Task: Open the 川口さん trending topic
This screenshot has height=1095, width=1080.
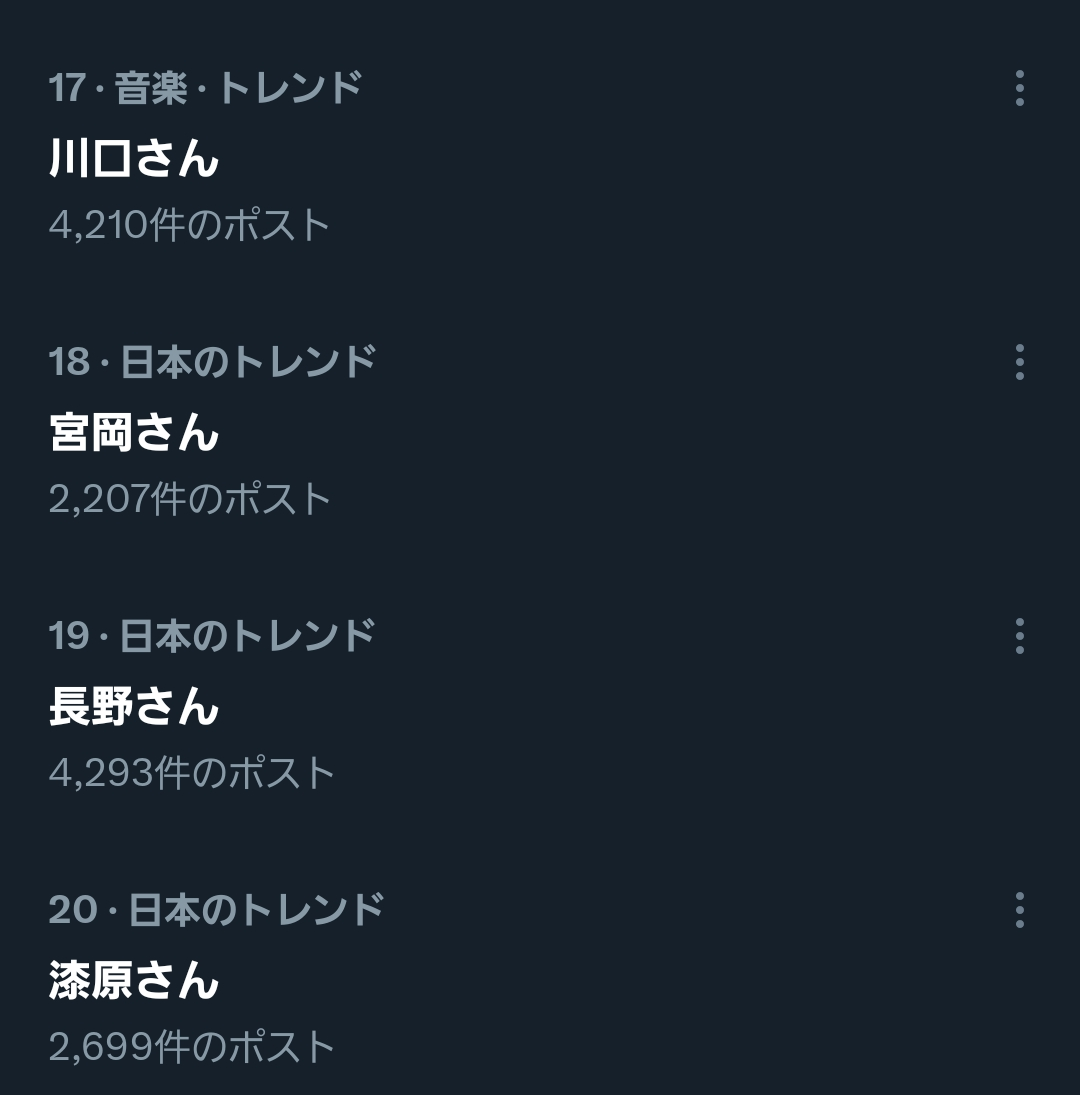Action: coord(134,158)
